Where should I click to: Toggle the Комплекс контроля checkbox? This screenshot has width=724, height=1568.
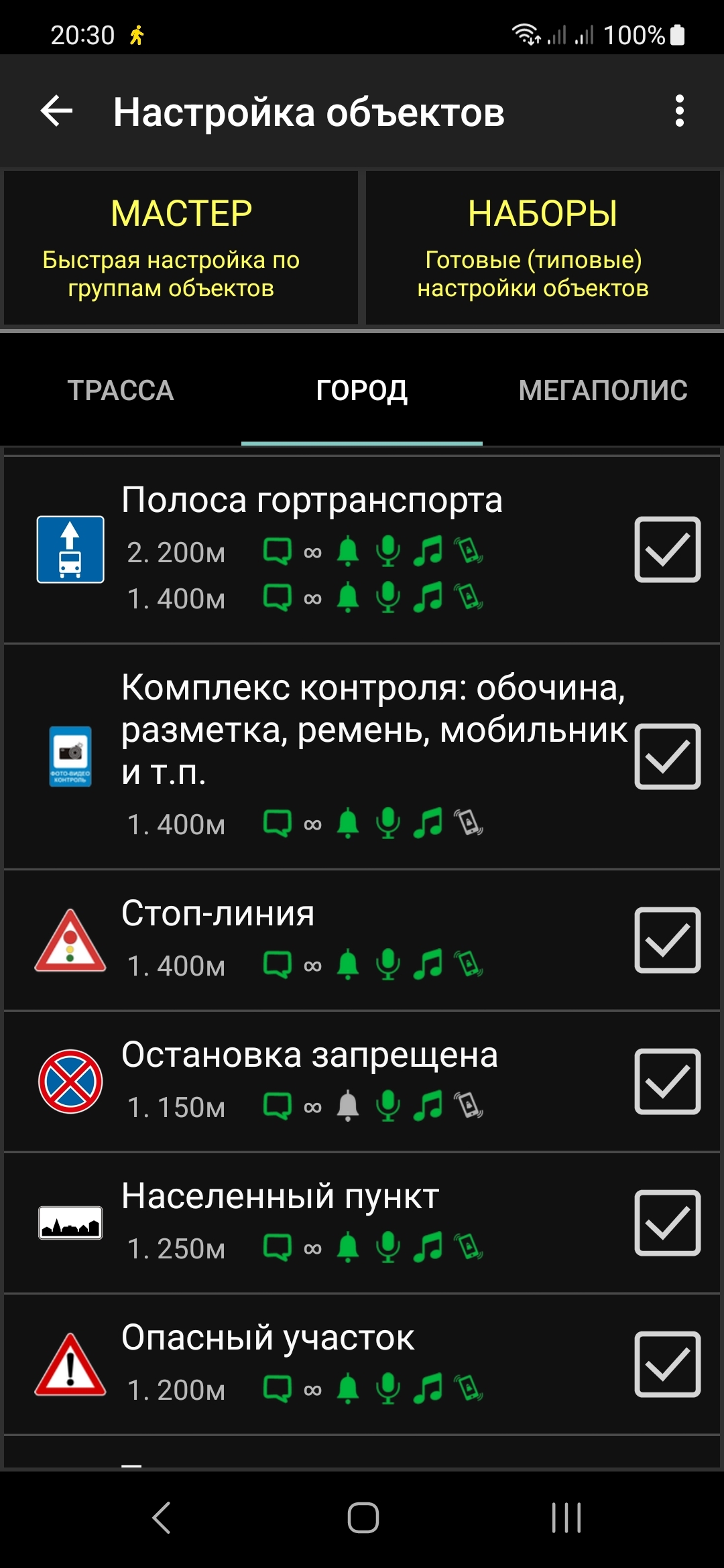click(667, 757)
